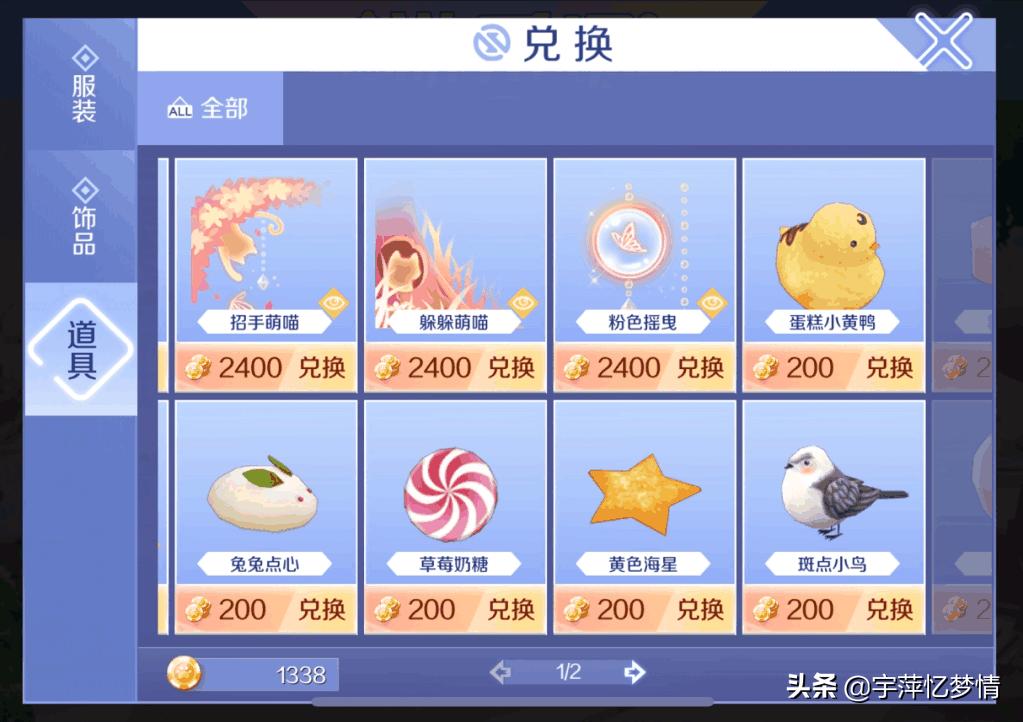Exchange coins for 黄色海星

(x=699, y=609)
